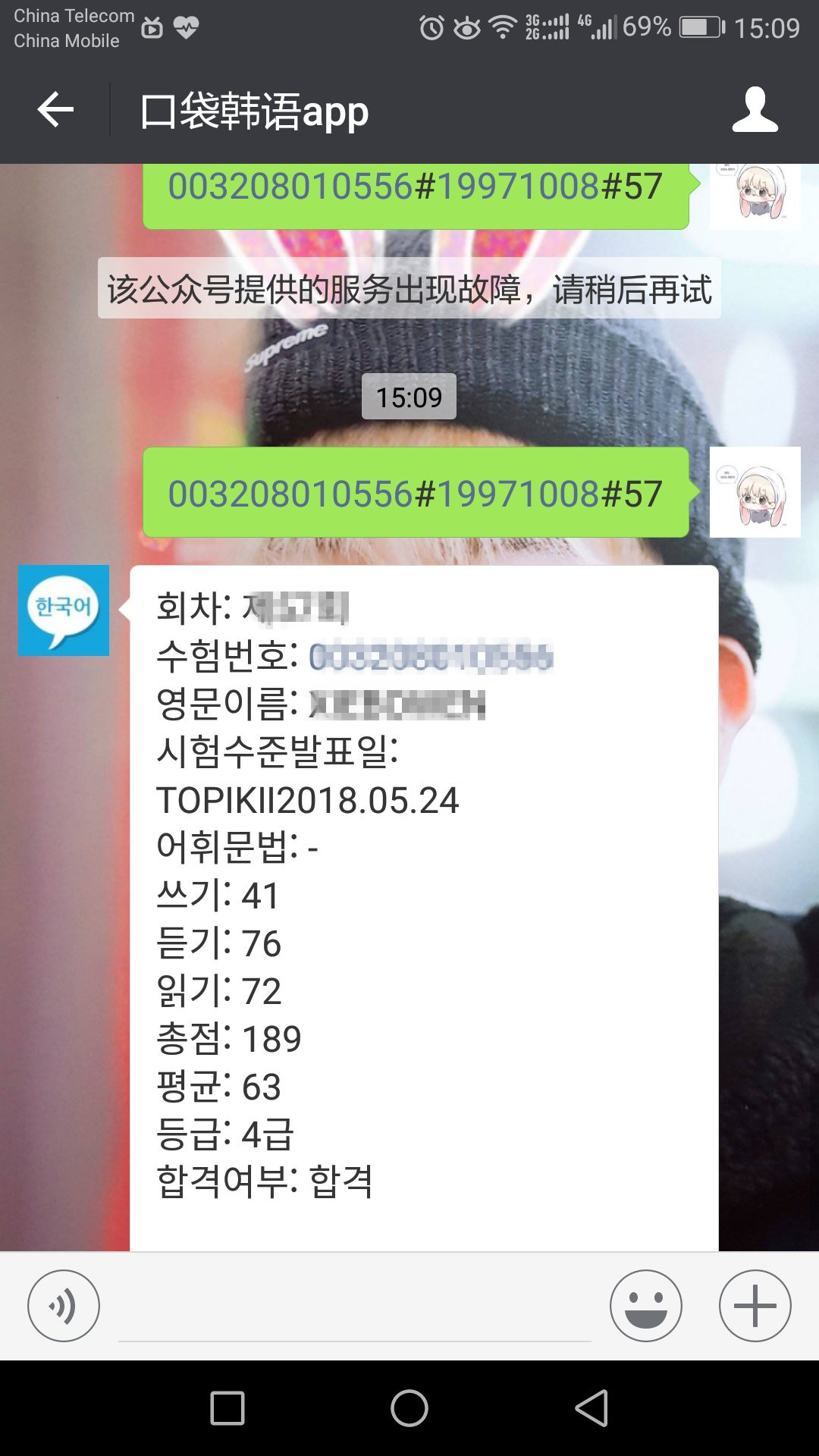Open the plus attachment menu
Screen dimensions: 819x1456
click(x=755, y=1306)
